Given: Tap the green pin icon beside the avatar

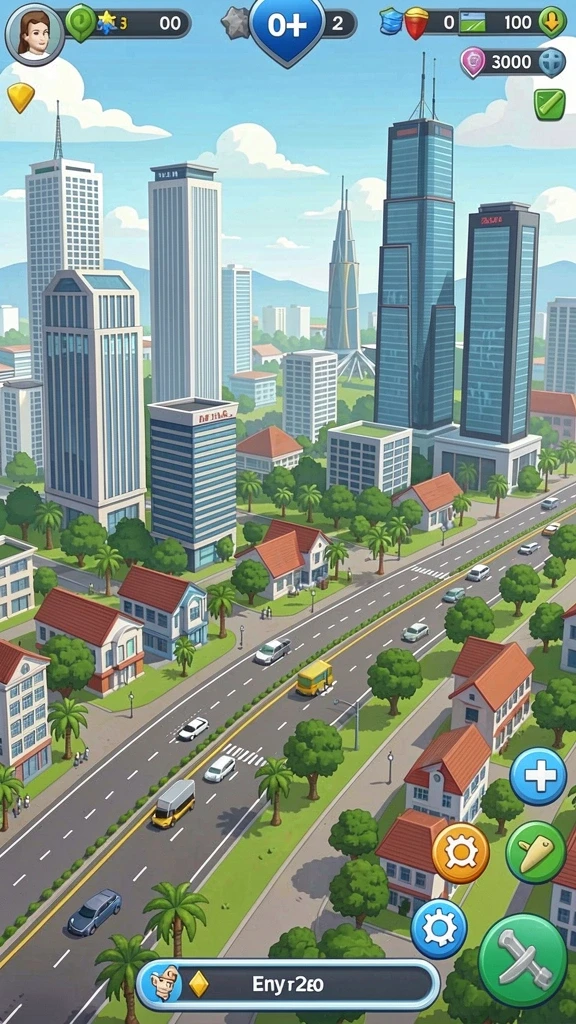Looking at the screenshot, I should coord(81,24).
